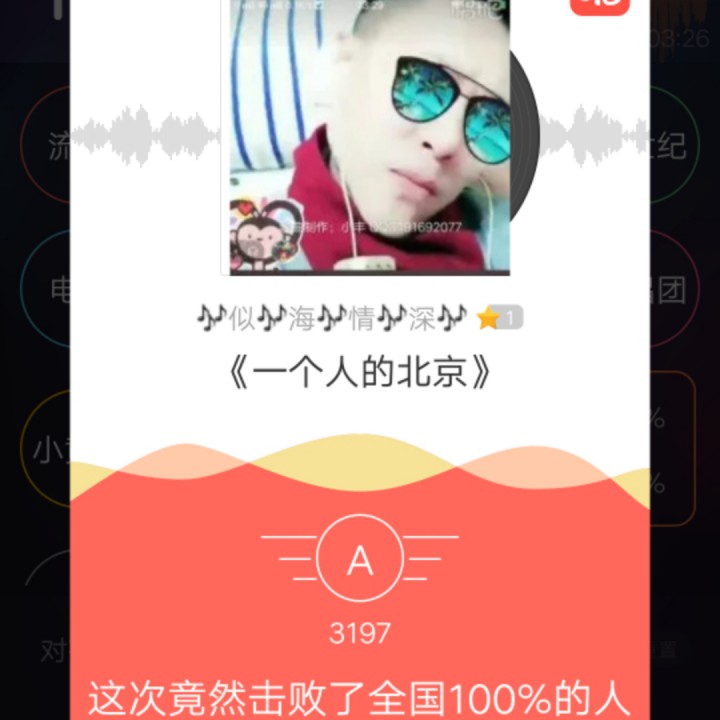This screenshot has height=720, width=720.
Task: Open the singer profile 似海情深
Action: 333,319
